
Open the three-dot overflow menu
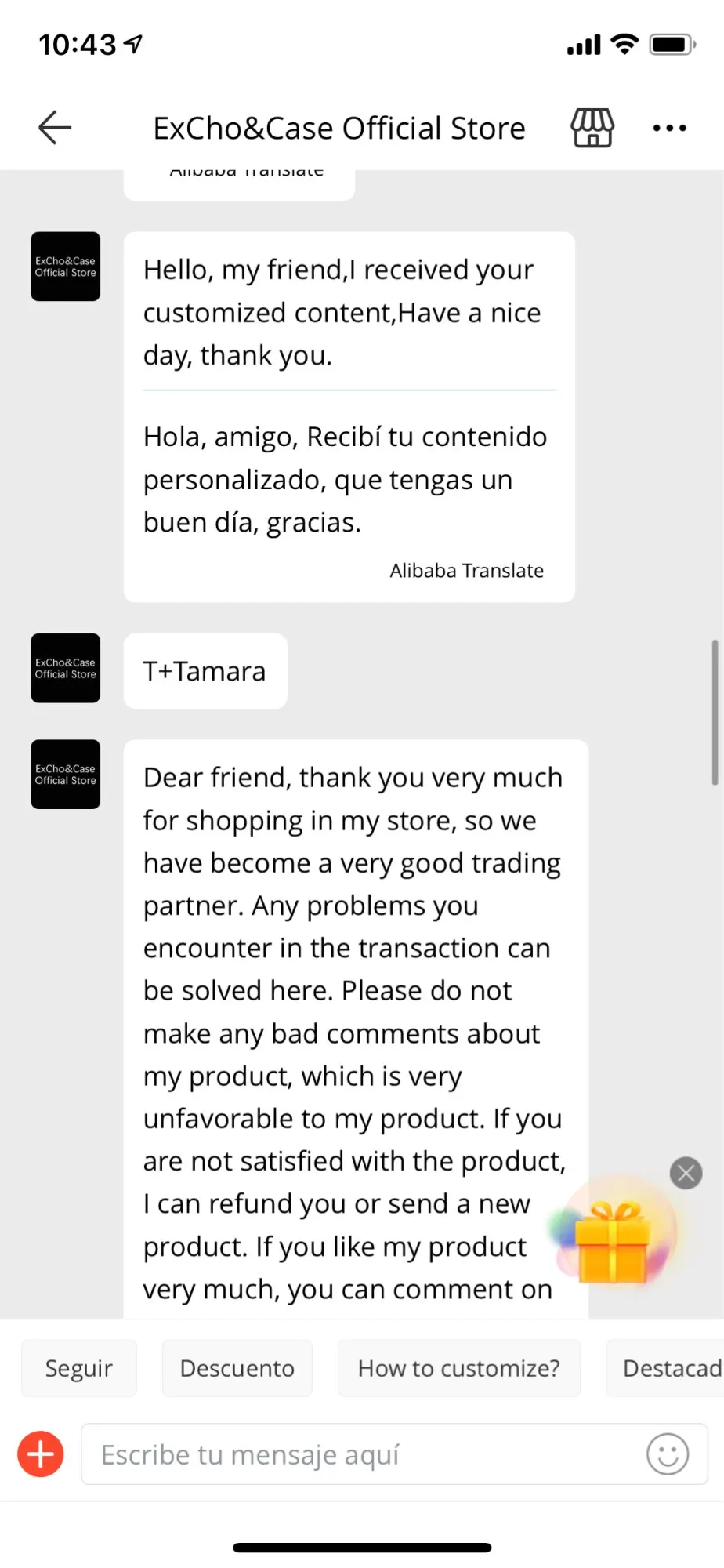coord(670,128)
